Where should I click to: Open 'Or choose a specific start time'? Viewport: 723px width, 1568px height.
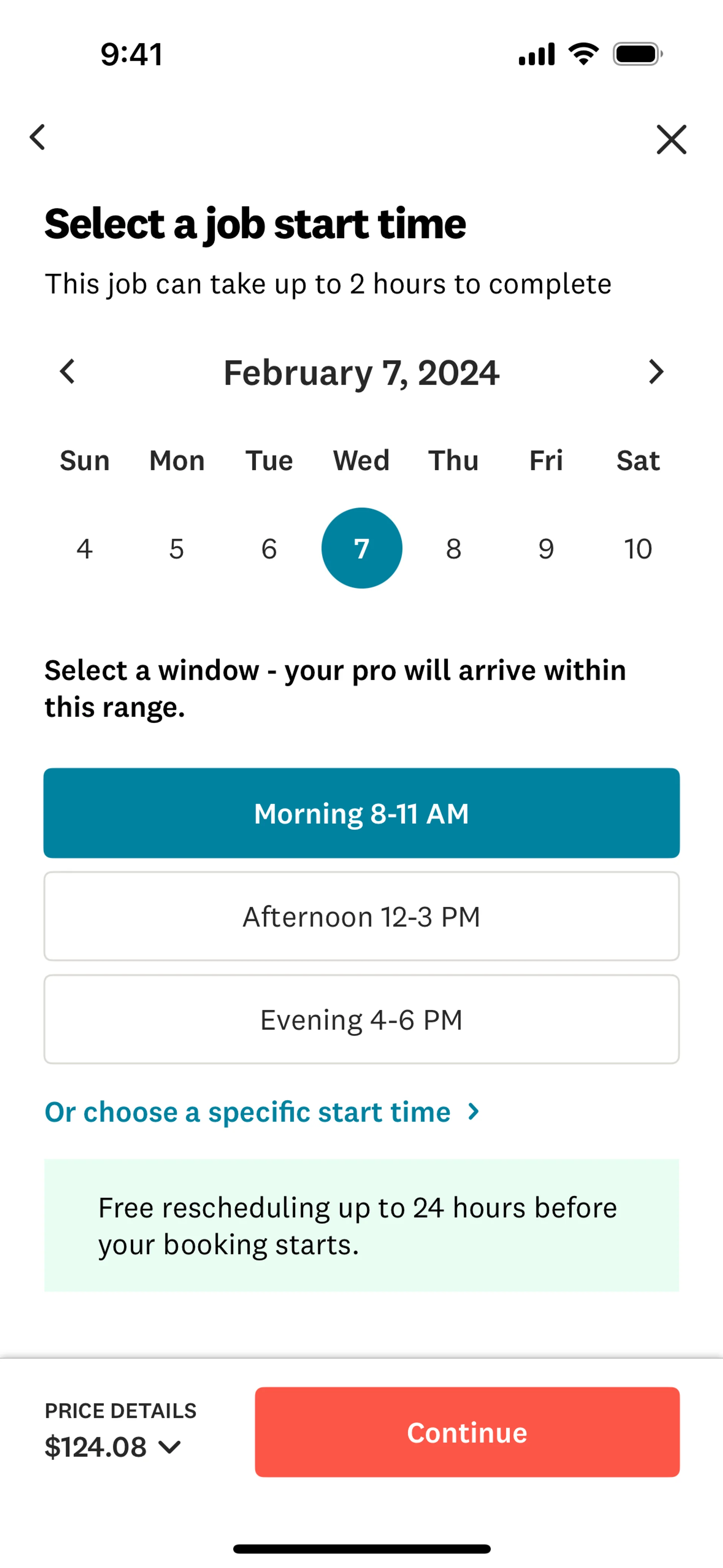point(262,1112)
